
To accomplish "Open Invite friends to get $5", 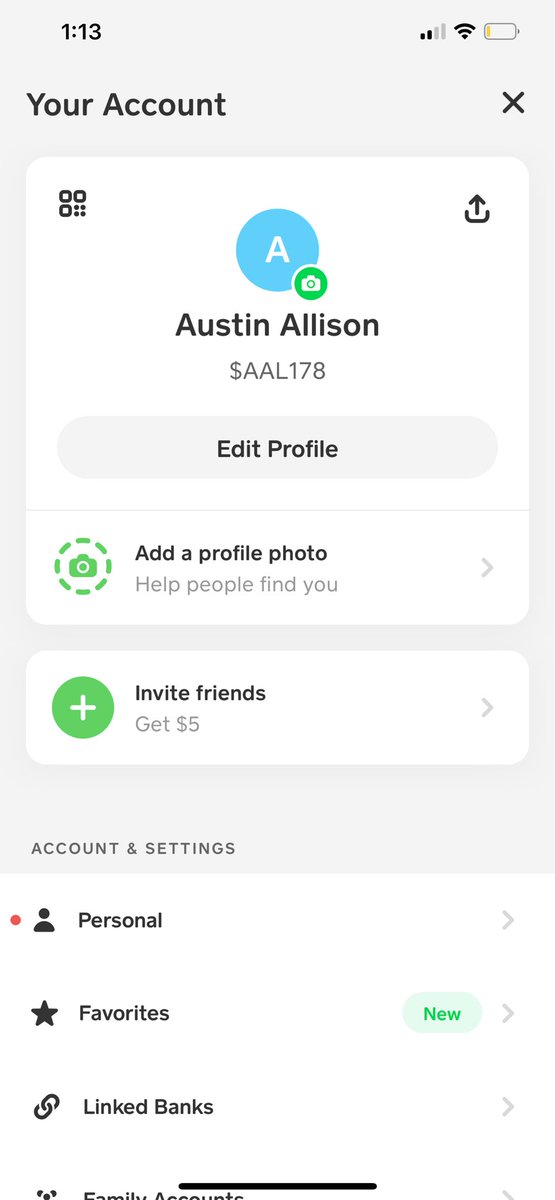I will [277, 708].
